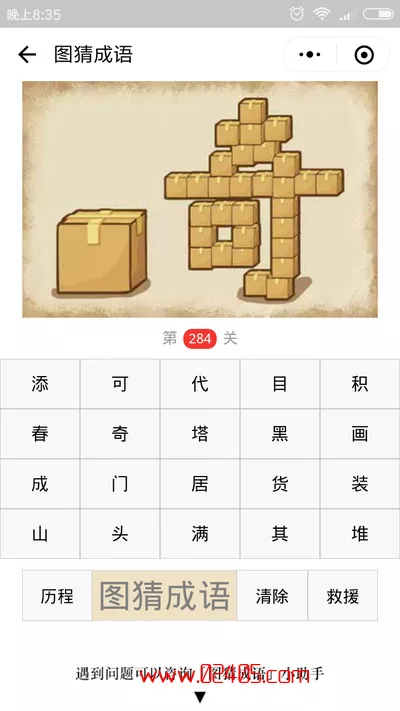Image resolution: width=400 pixels, height=711 pixels.
Task: Tap the character 可
Action: point(120,384)
